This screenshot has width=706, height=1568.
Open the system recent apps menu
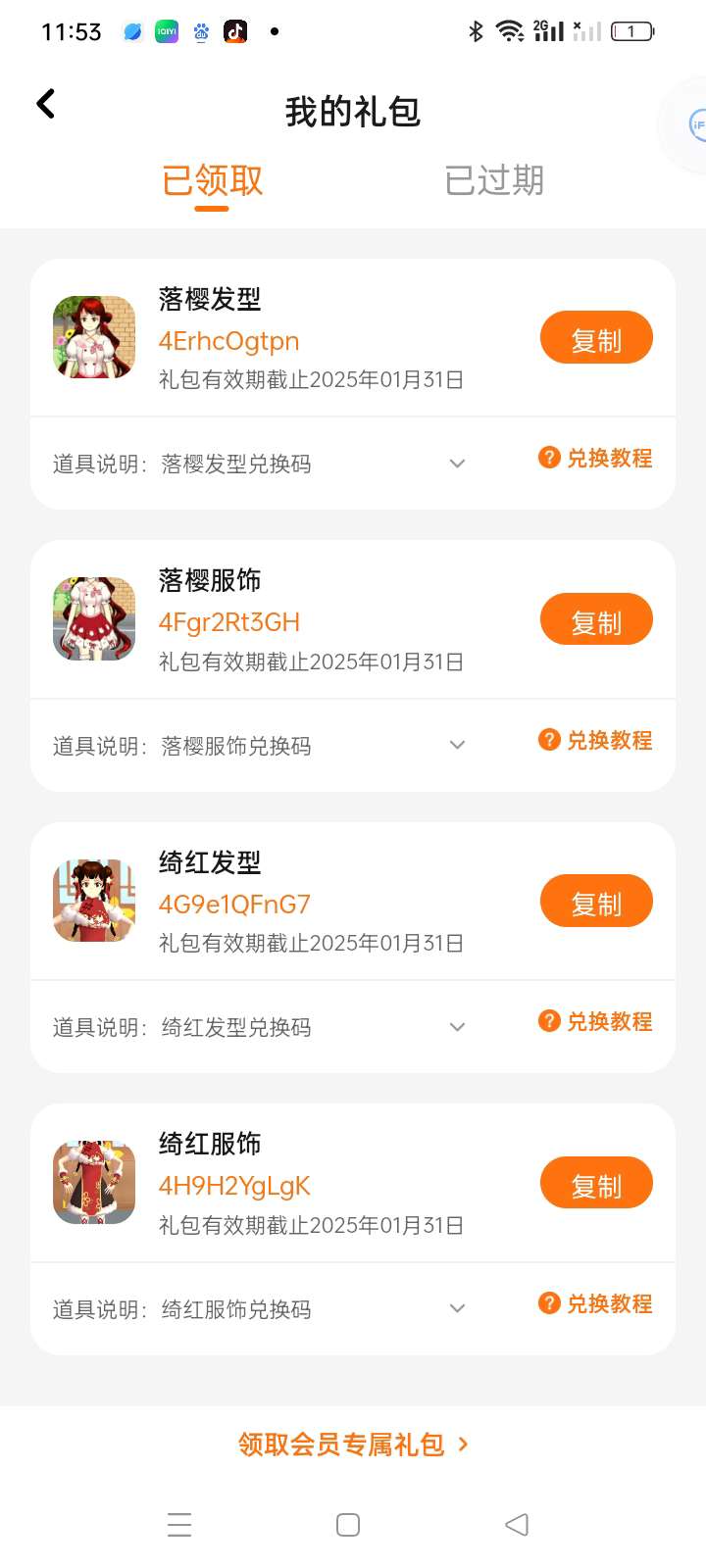click(179, 1525)
